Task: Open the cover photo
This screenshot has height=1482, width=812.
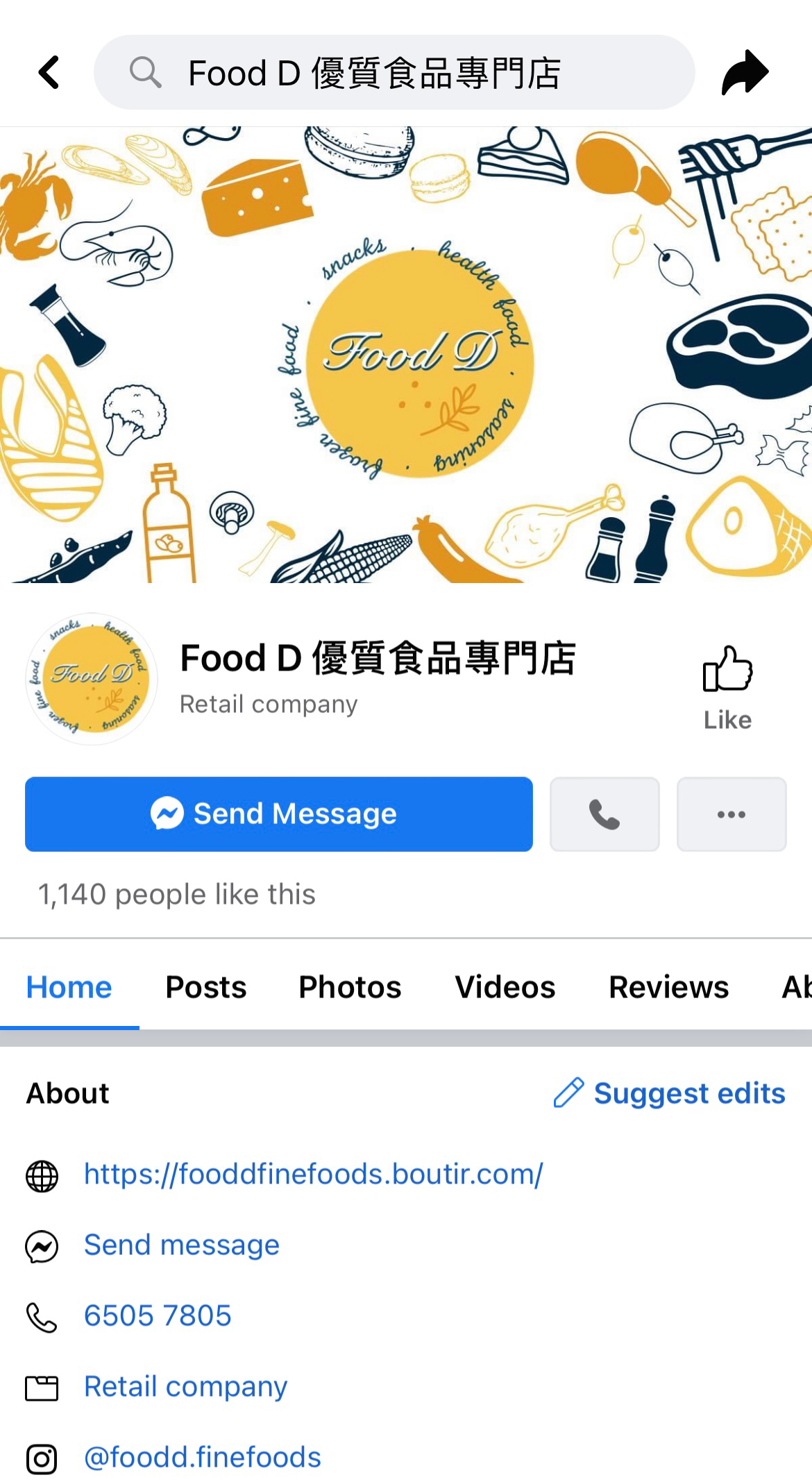Action: click(406, 355)
